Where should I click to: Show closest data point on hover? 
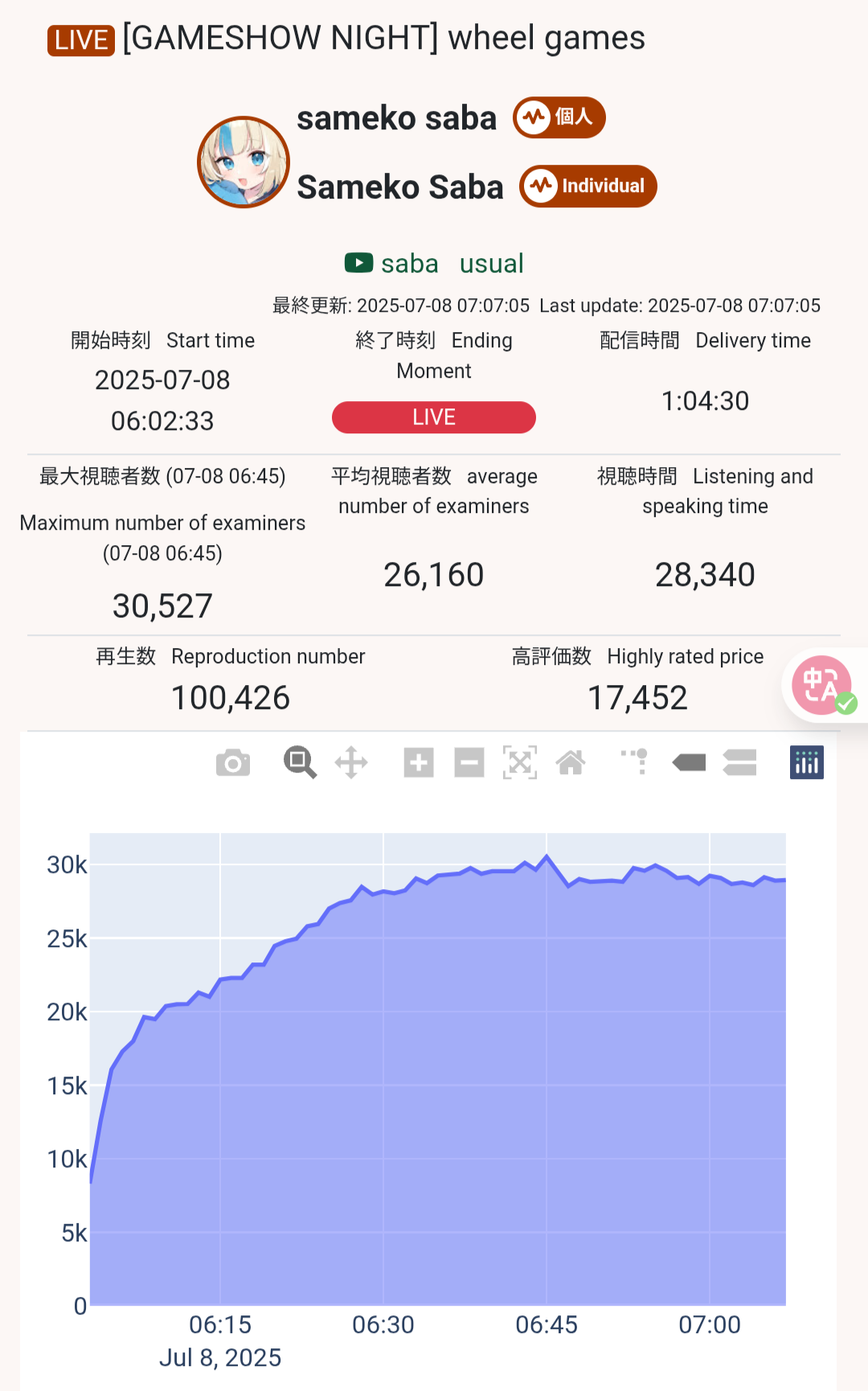[x=689, y=762]
